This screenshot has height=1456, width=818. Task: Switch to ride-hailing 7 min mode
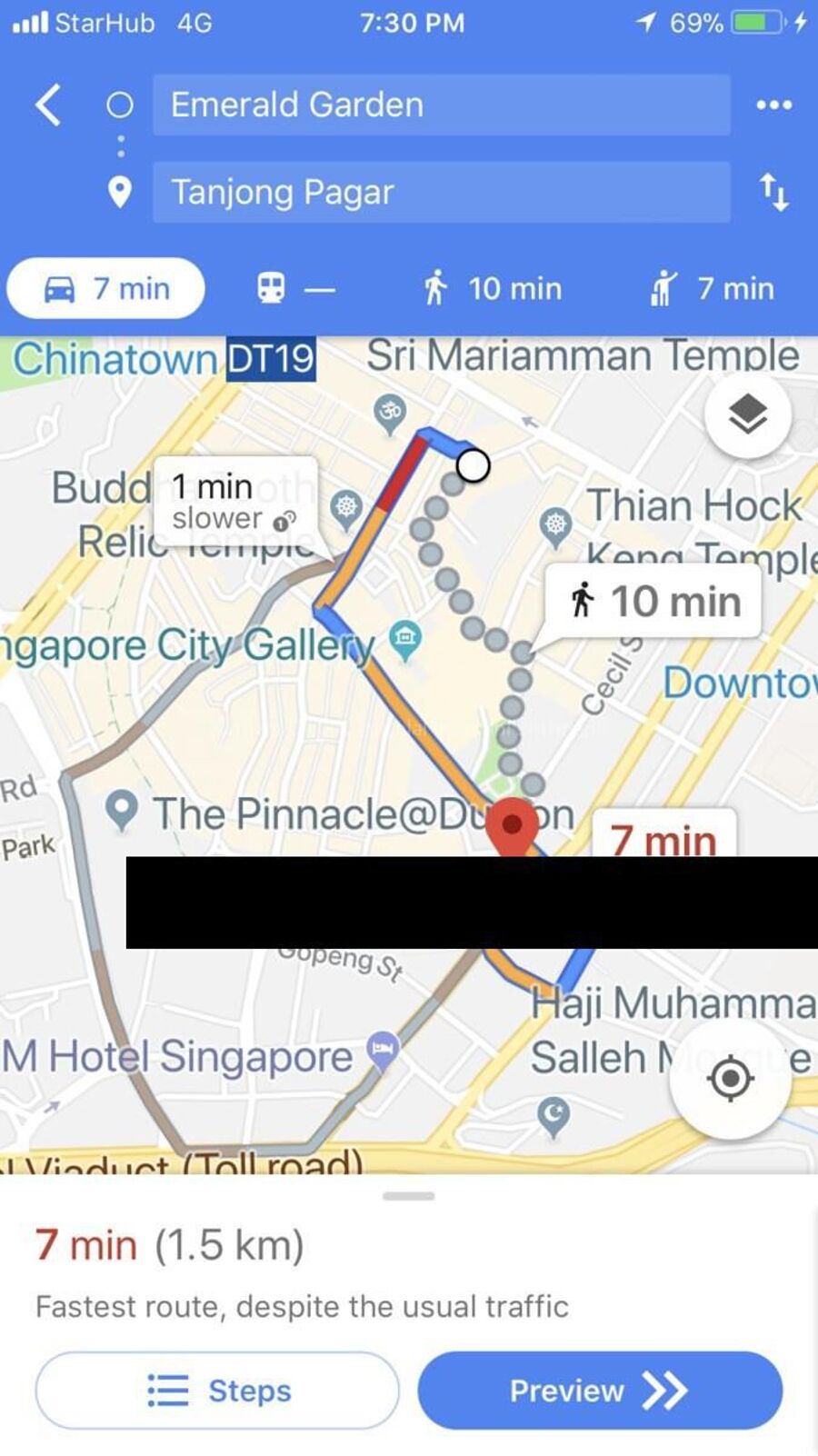point(713,289)
